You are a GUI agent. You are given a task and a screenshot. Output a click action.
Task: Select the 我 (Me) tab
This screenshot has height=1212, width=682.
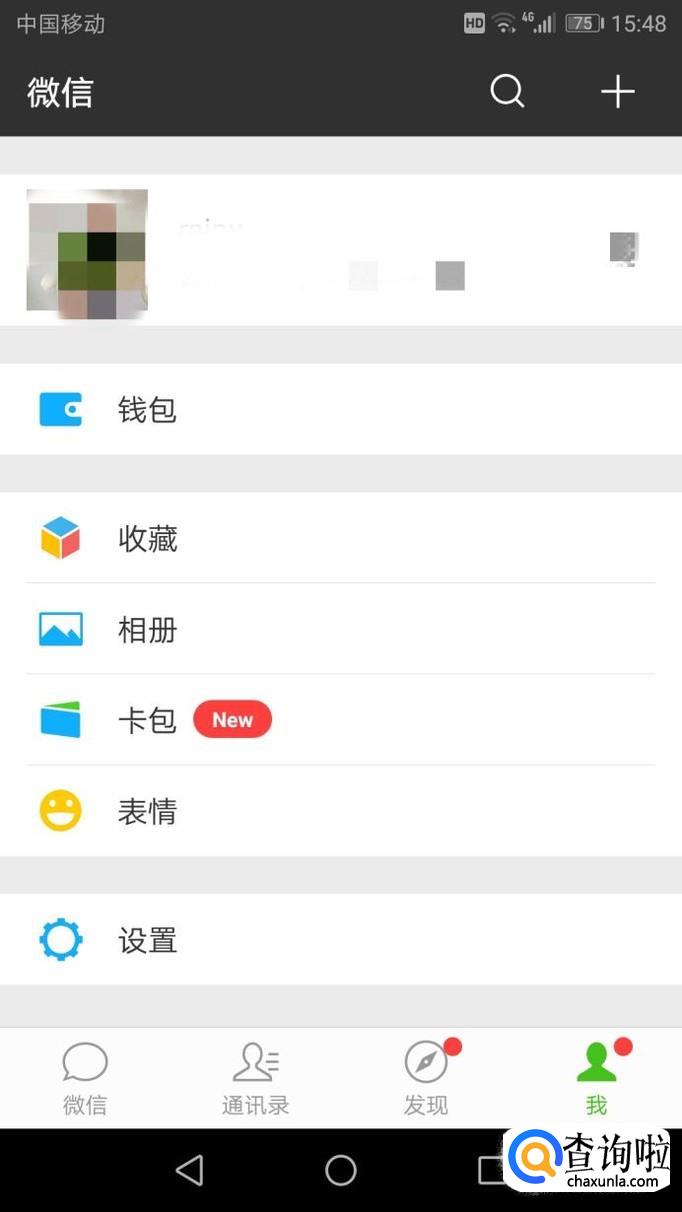click(x=597, y=1078)
